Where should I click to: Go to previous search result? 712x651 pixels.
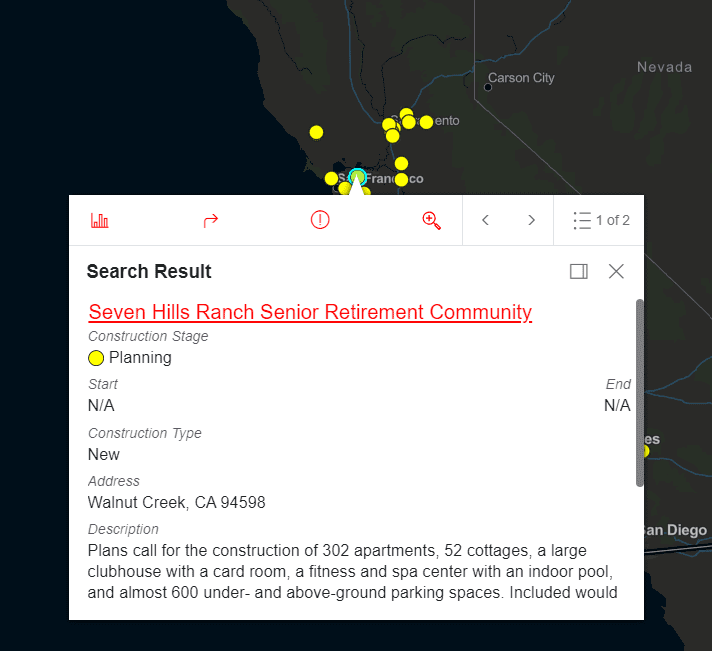click(x=485, y=220)
